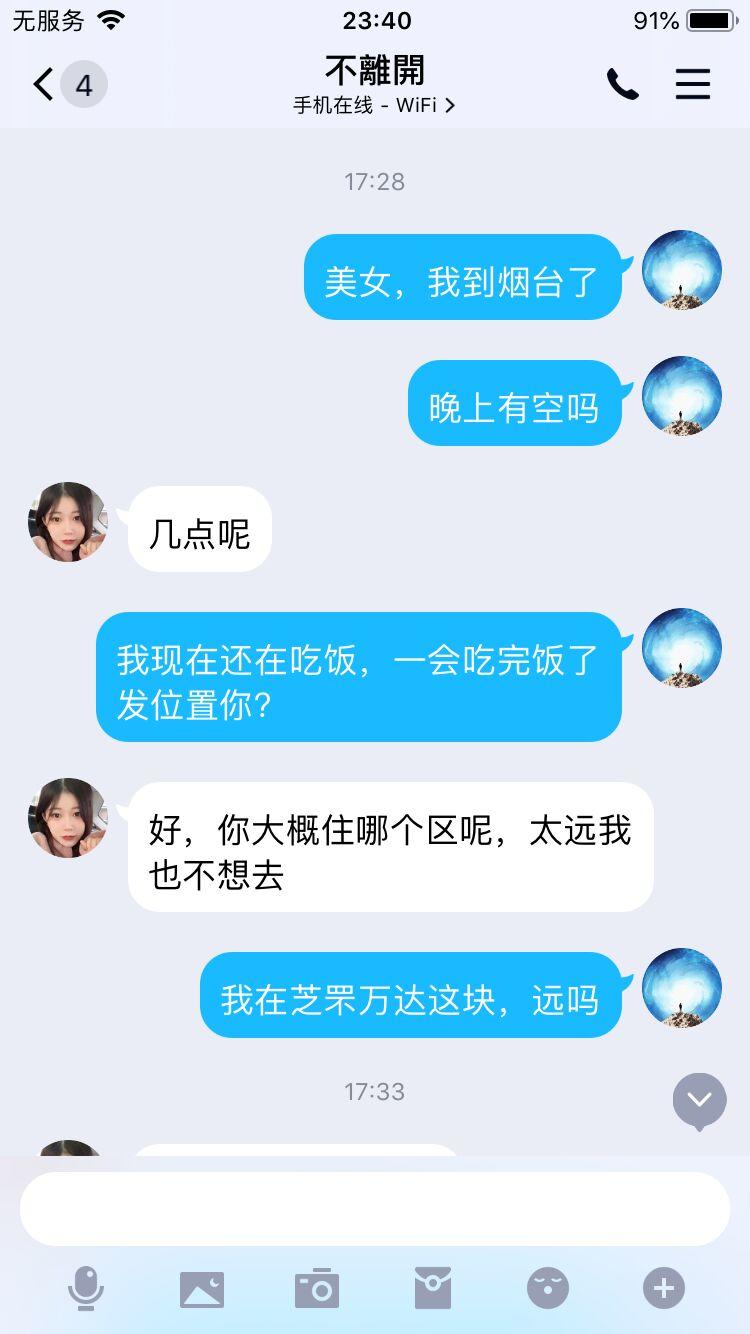Open my avatar beside 晚上有空吗

pos(682,396)
